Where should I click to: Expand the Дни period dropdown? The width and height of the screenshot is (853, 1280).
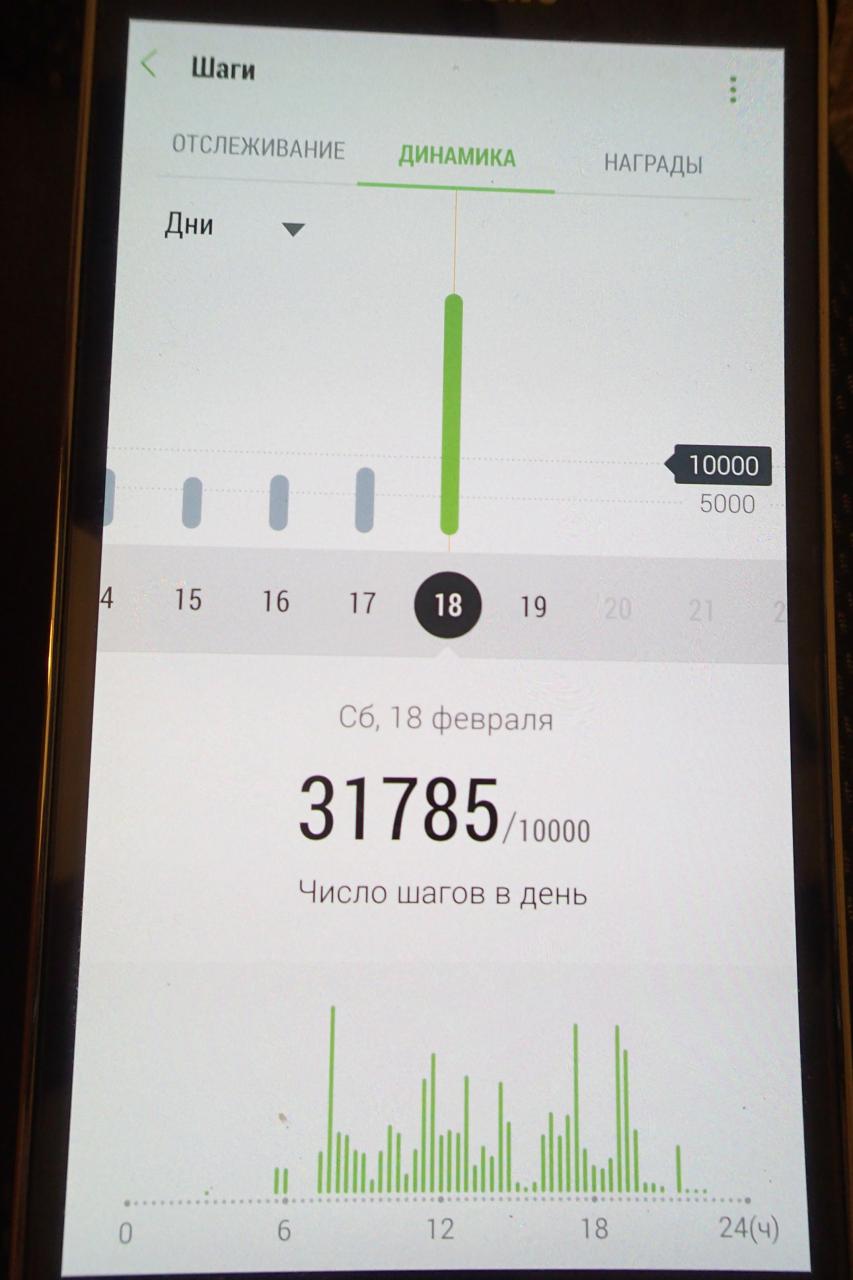(x=234, y=226)
